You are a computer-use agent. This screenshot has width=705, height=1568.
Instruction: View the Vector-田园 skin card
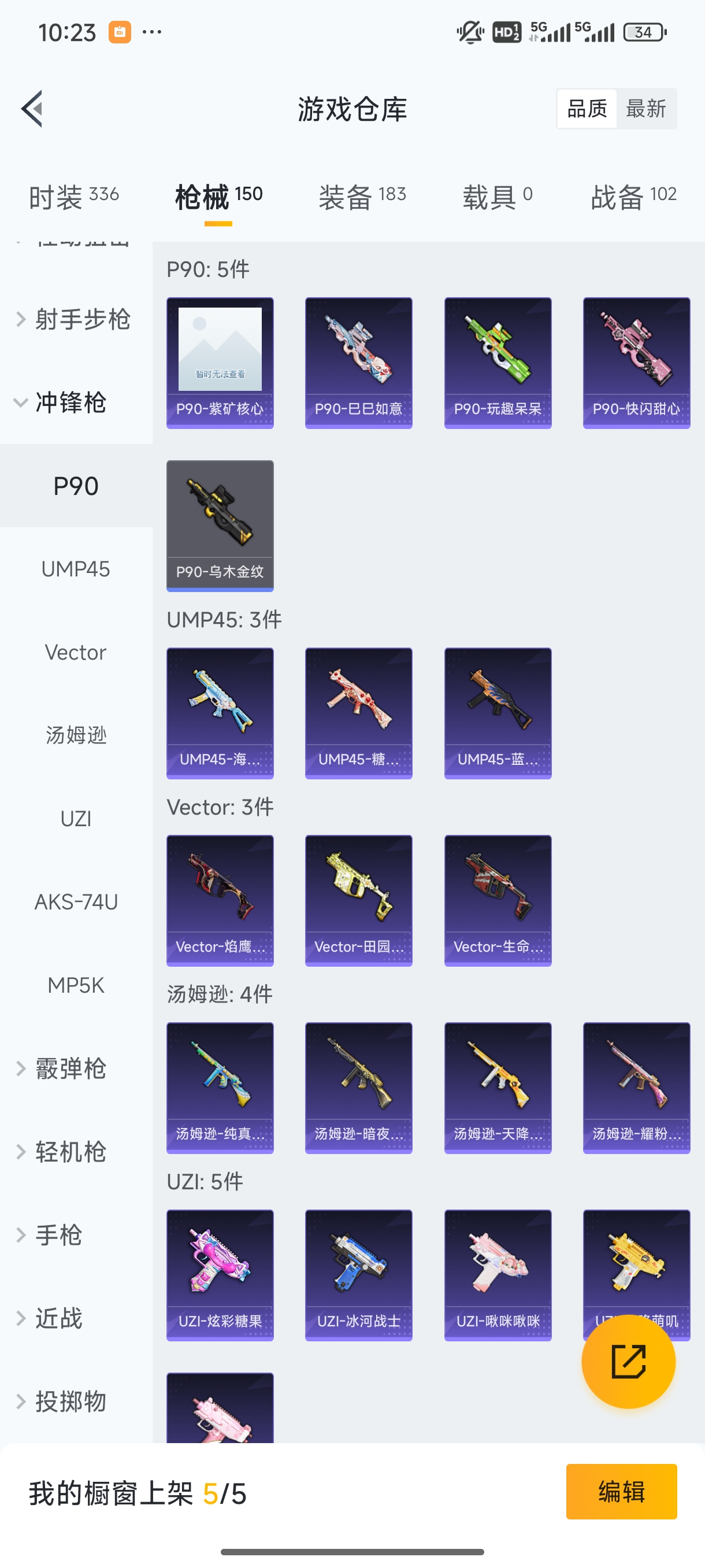[359, 900]
